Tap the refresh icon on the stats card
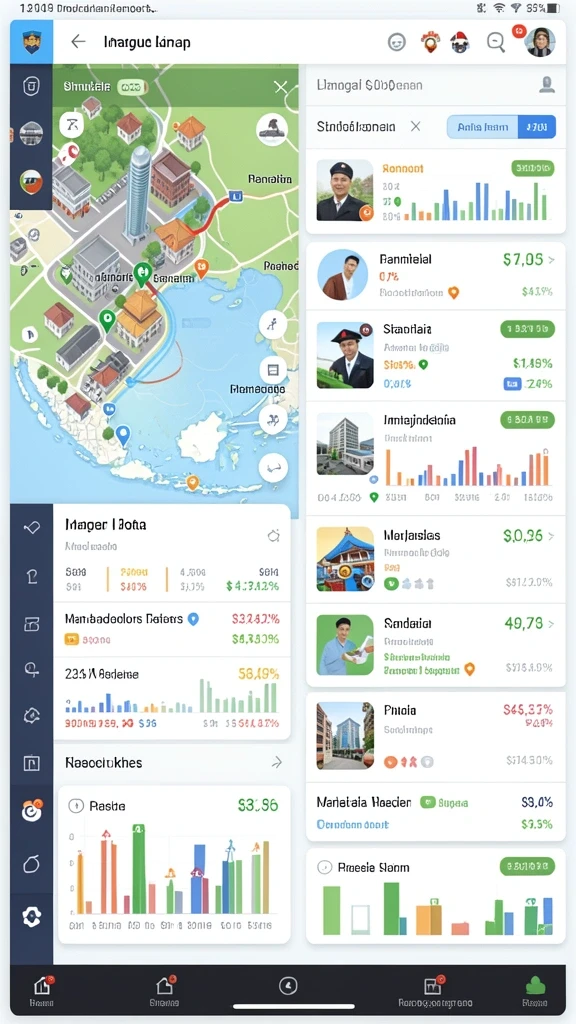Image resolution: width=576 pixels, height=1024 pixels. pos(274,536)
